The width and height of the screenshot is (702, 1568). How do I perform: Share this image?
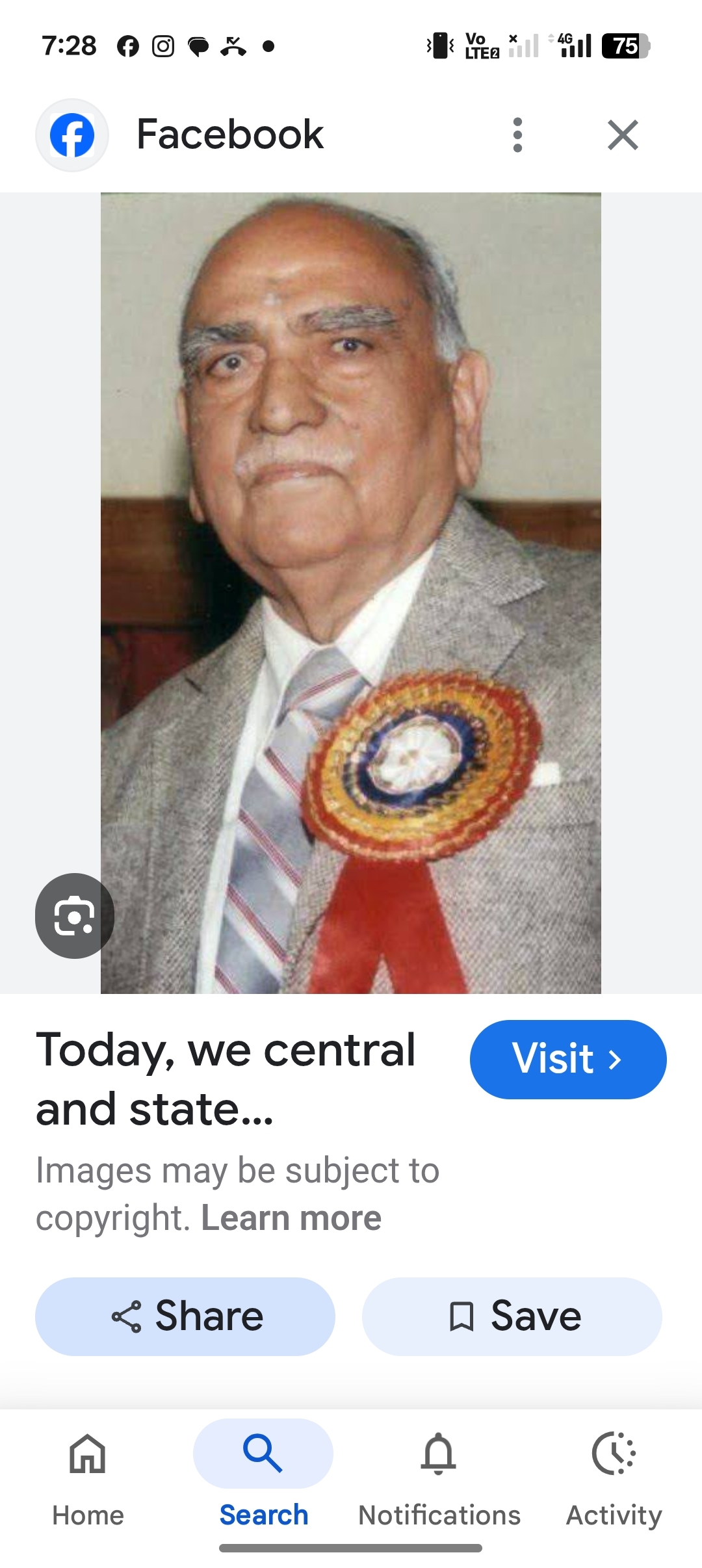point(185,1316)
